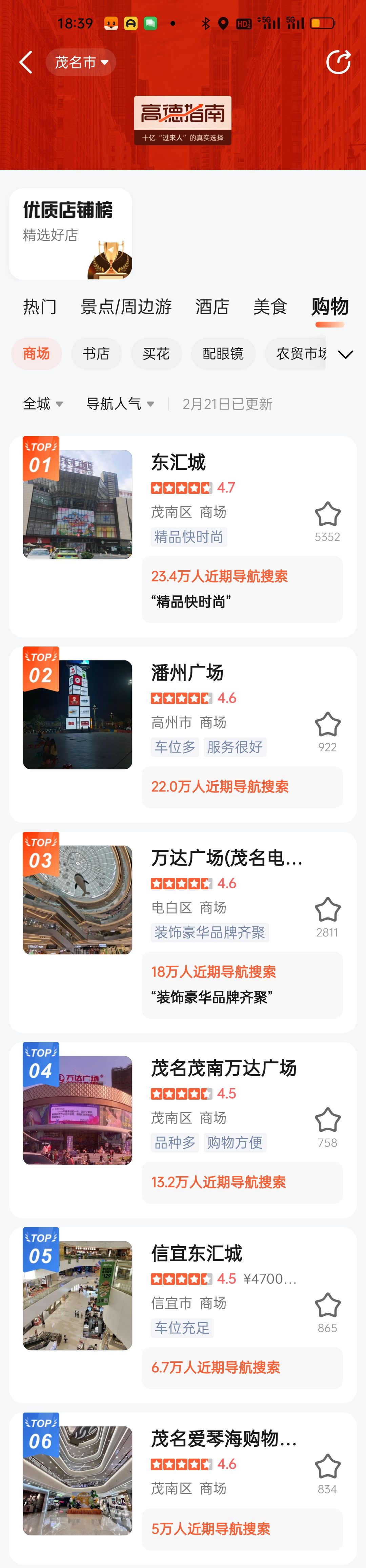Switch to the 景点/周边游 tab
The width and height of the screenshot is (366, 1568).
point(126,307)
